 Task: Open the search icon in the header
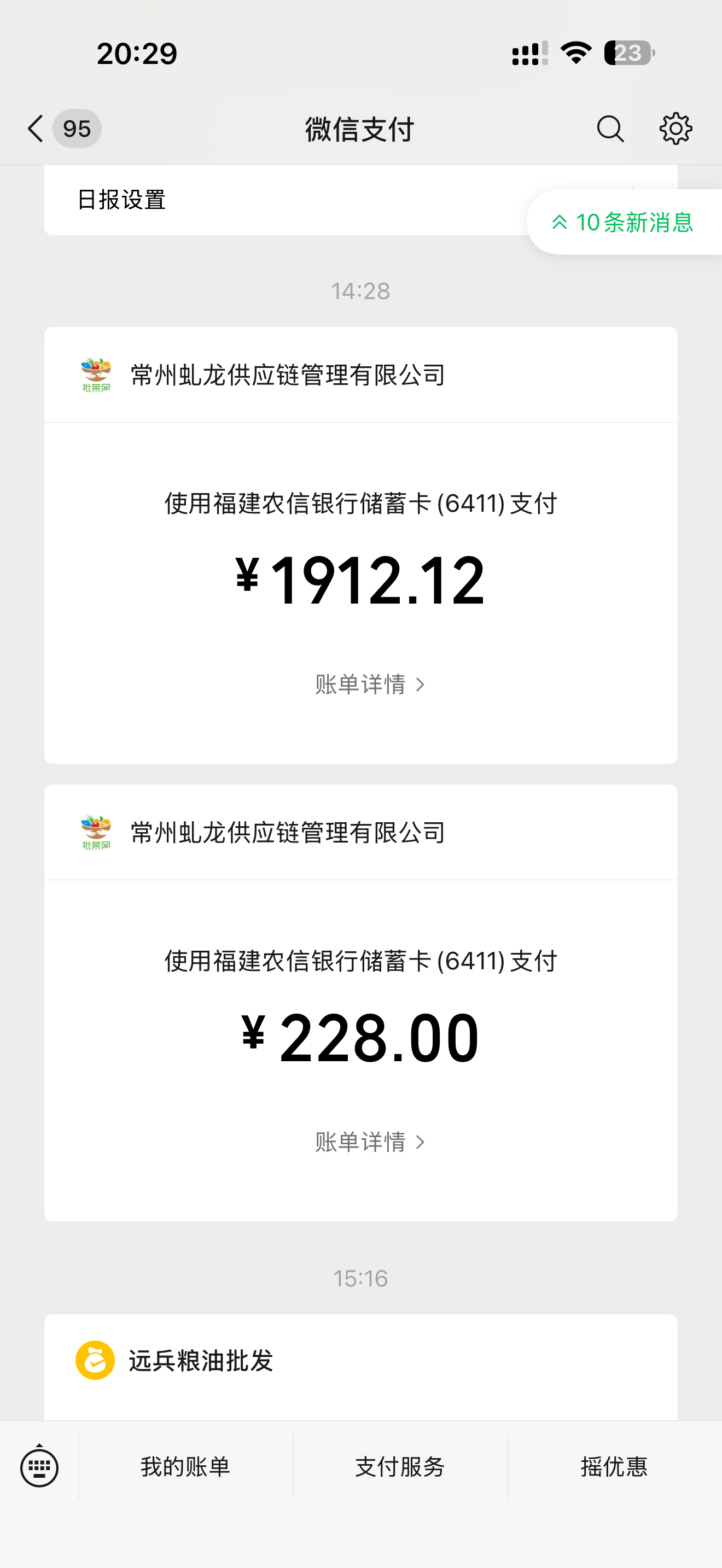coord(610,129)
